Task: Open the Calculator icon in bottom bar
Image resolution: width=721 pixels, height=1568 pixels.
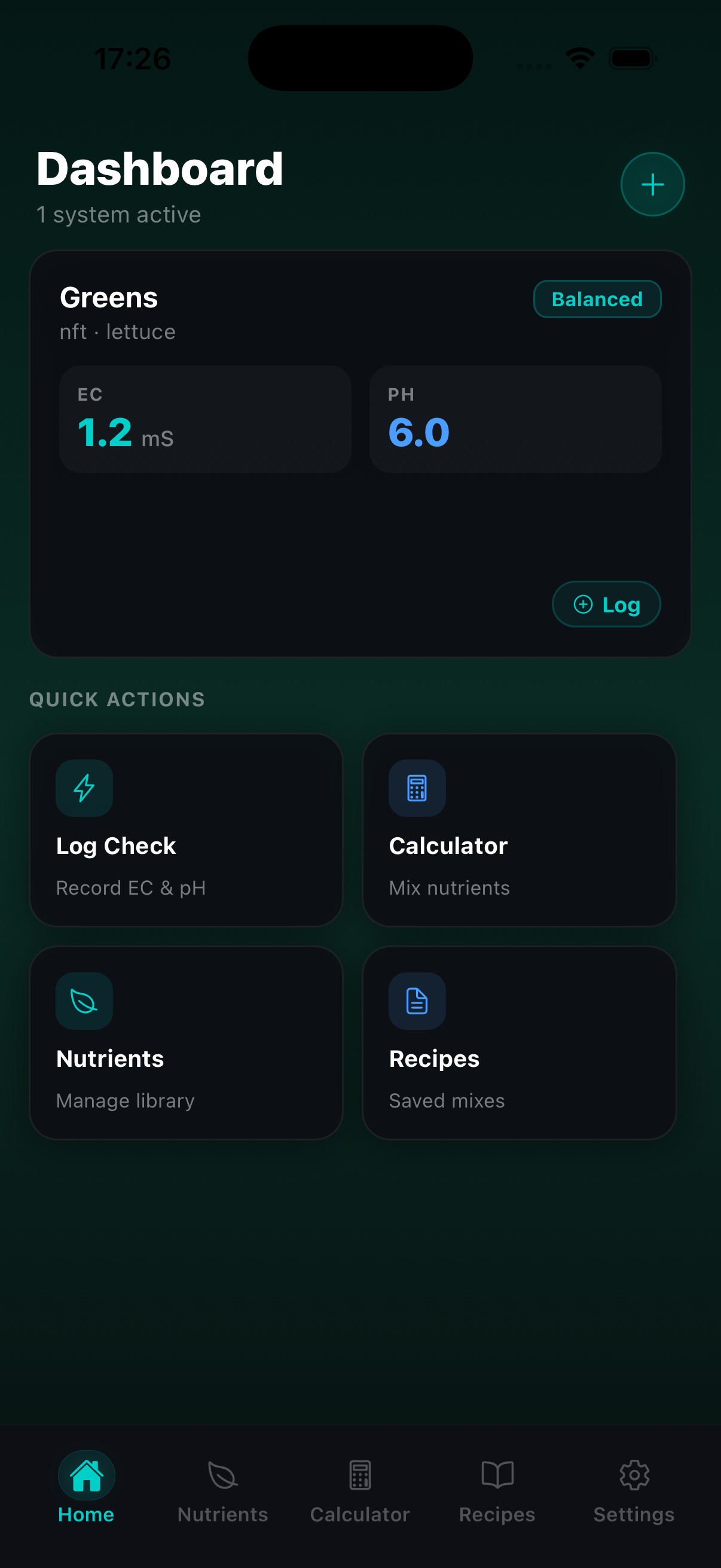Action: (x=359, y=1476)
